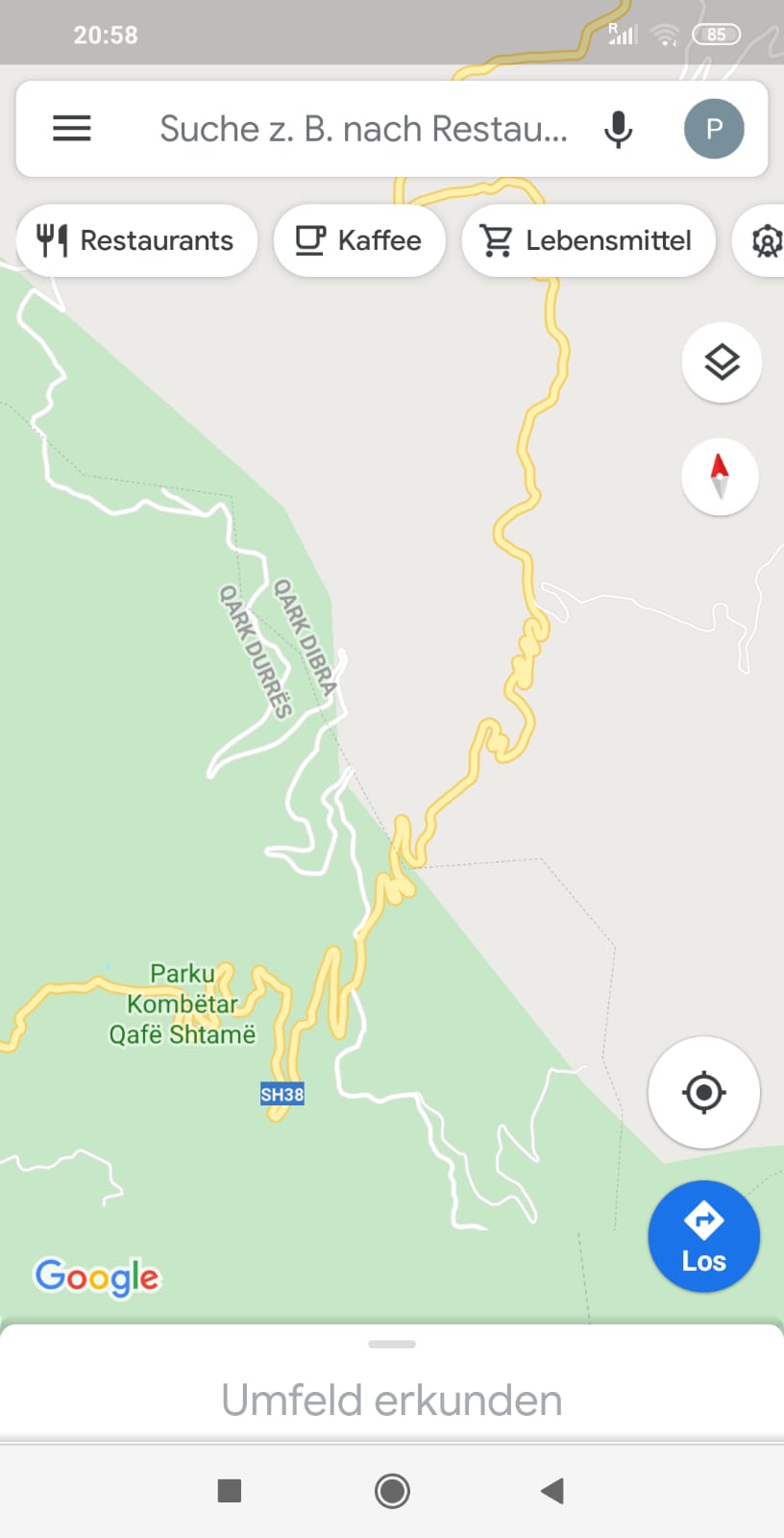
Task: Select the partially visible attractions chip
Action: [x=765, y=240]
